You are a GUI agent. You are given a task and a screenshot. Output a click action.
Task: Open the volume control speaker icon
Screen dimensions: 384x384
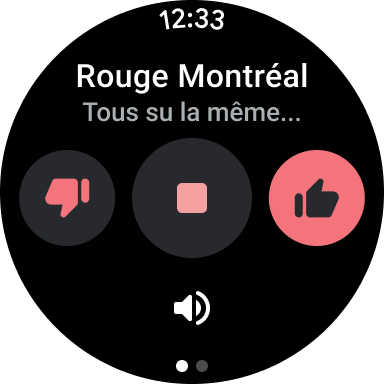coord(192,308)
